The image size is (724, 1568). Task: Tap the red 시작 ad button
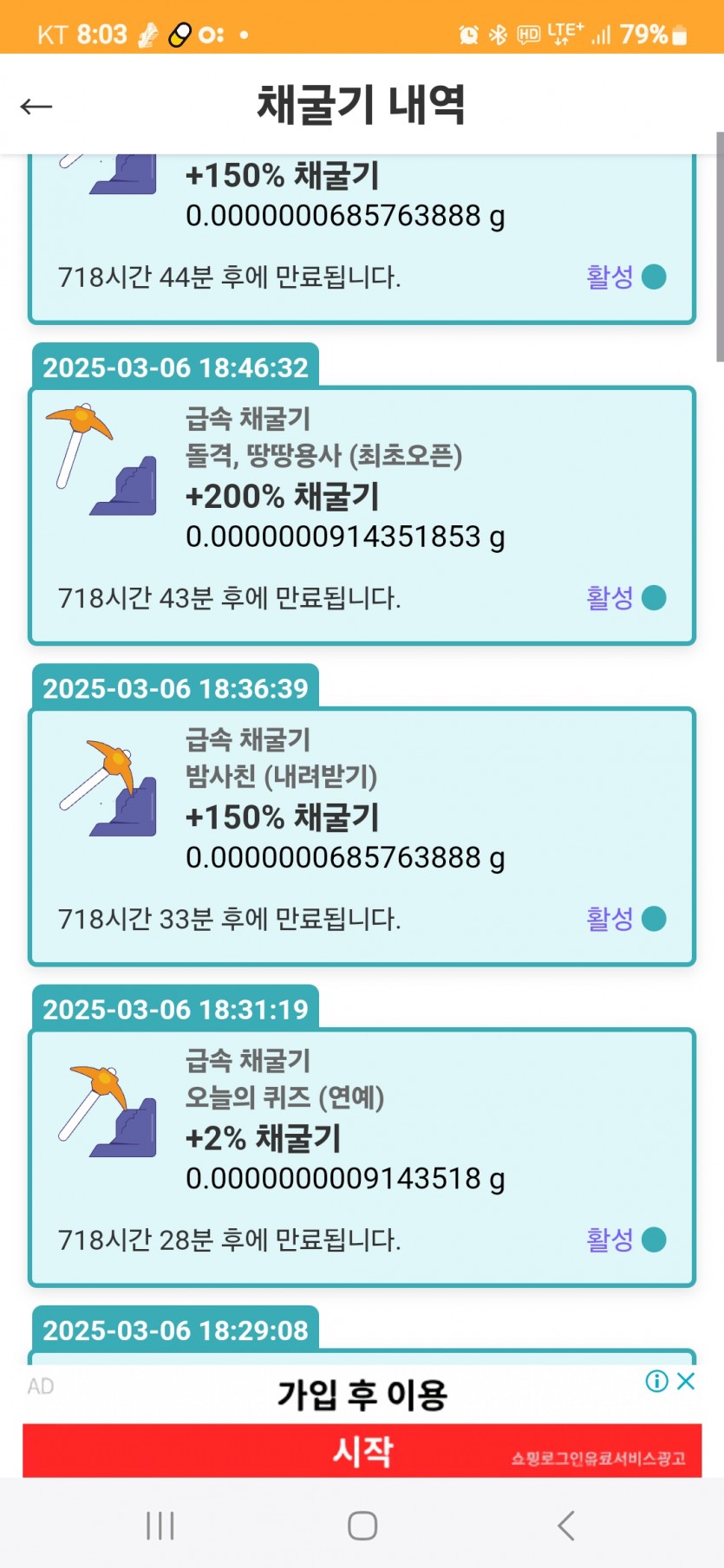[362, 1450]
